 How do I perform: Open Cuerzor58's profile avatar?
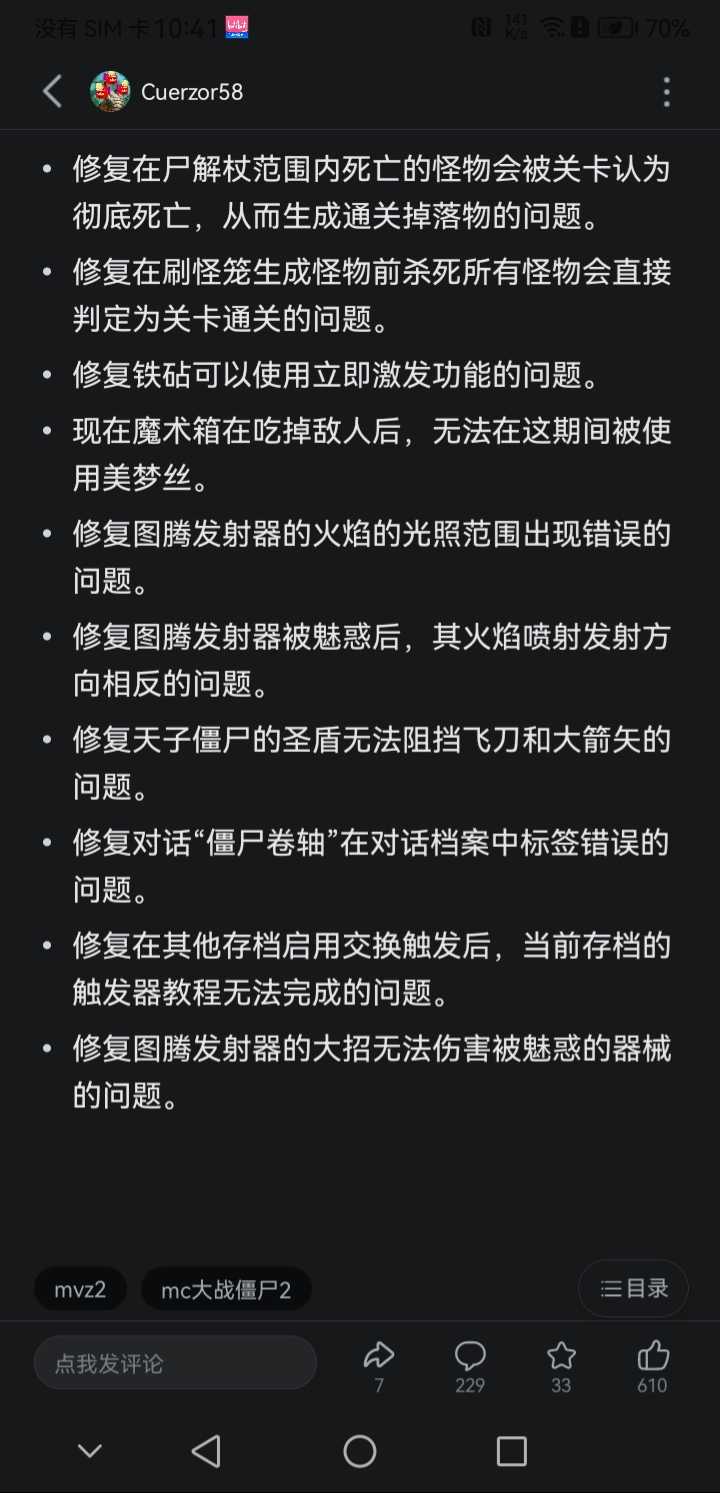click(110, 92)
